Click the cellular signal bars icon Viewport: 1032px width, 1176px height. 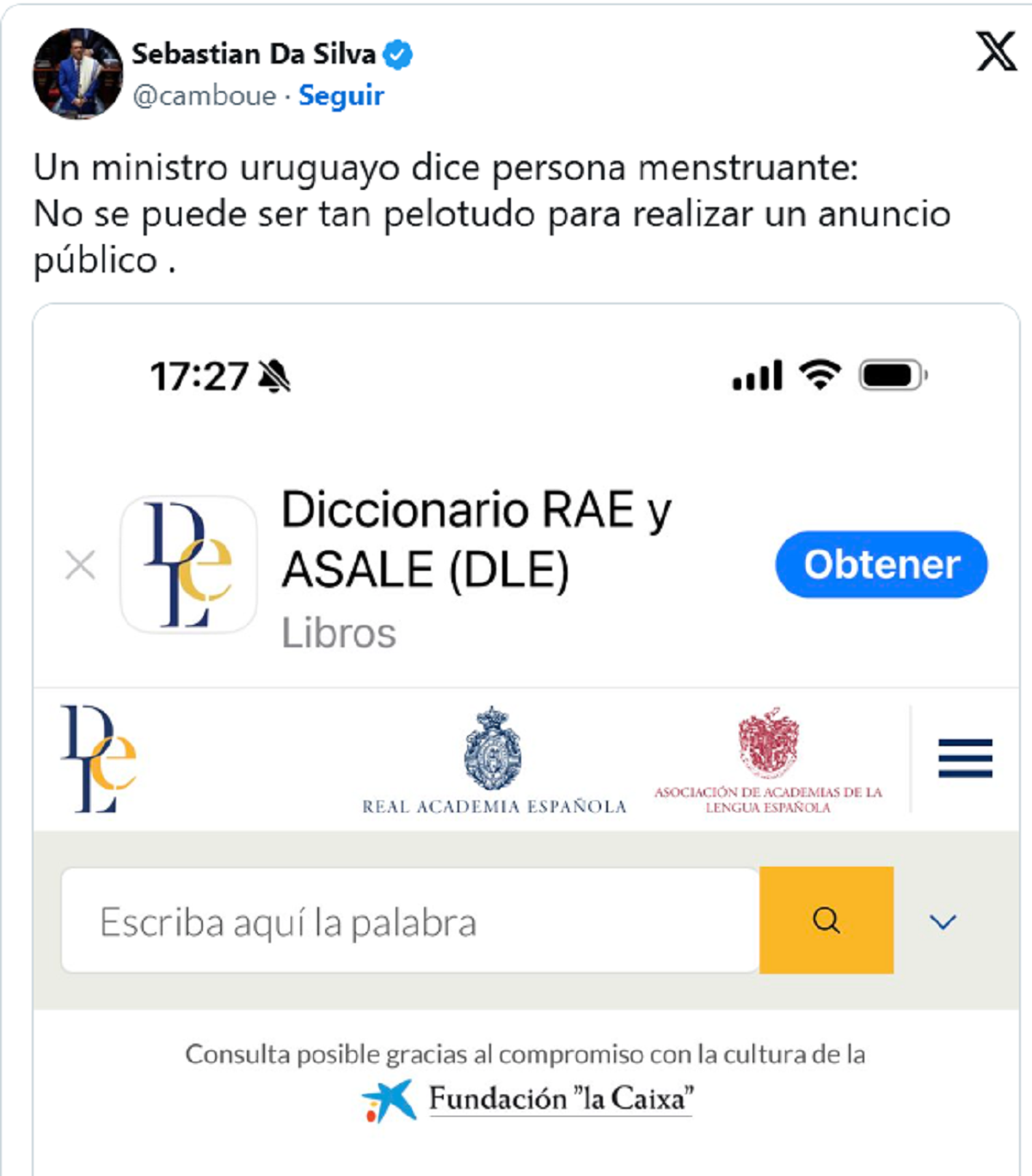[755, 373]
